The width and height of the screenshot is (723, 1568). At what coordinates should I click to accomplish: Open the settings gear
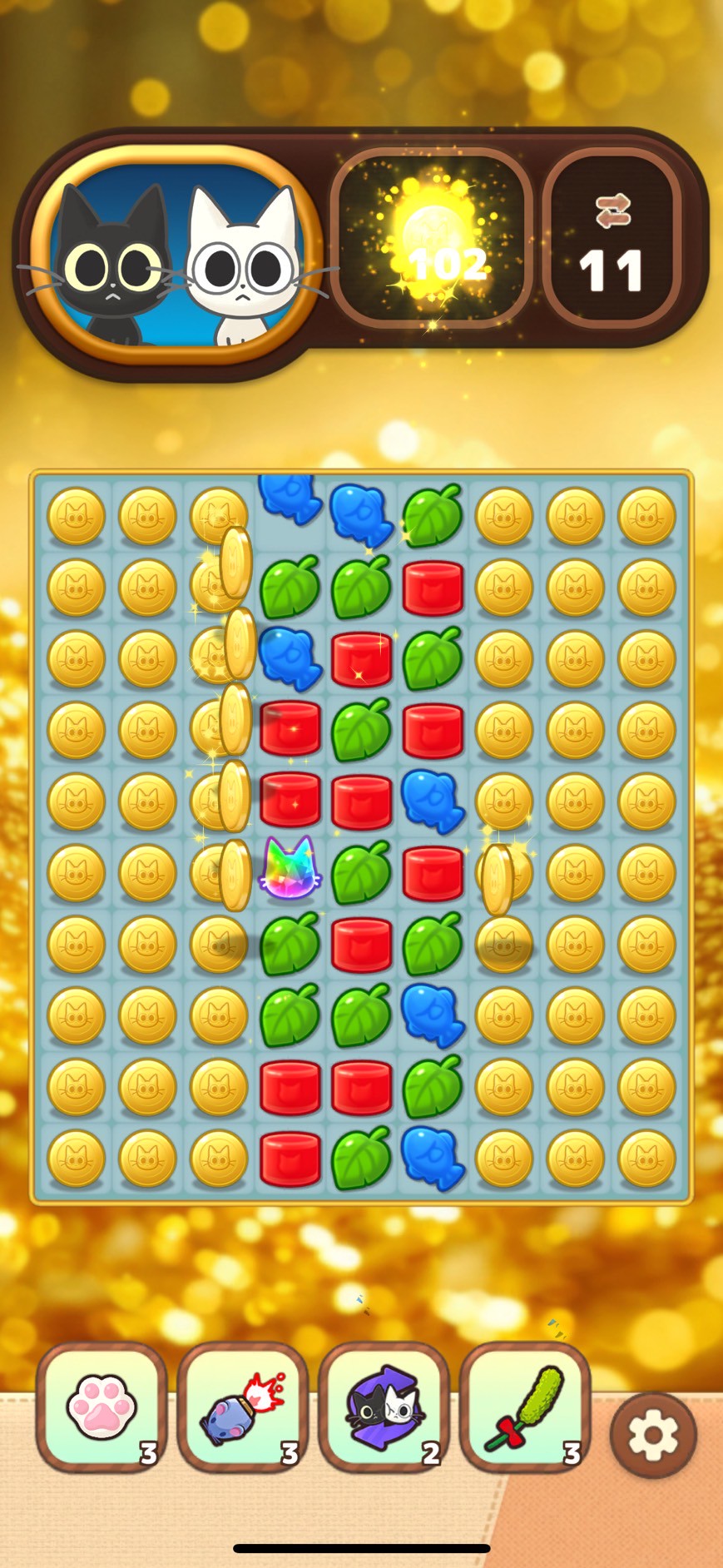click(653, 1435)
